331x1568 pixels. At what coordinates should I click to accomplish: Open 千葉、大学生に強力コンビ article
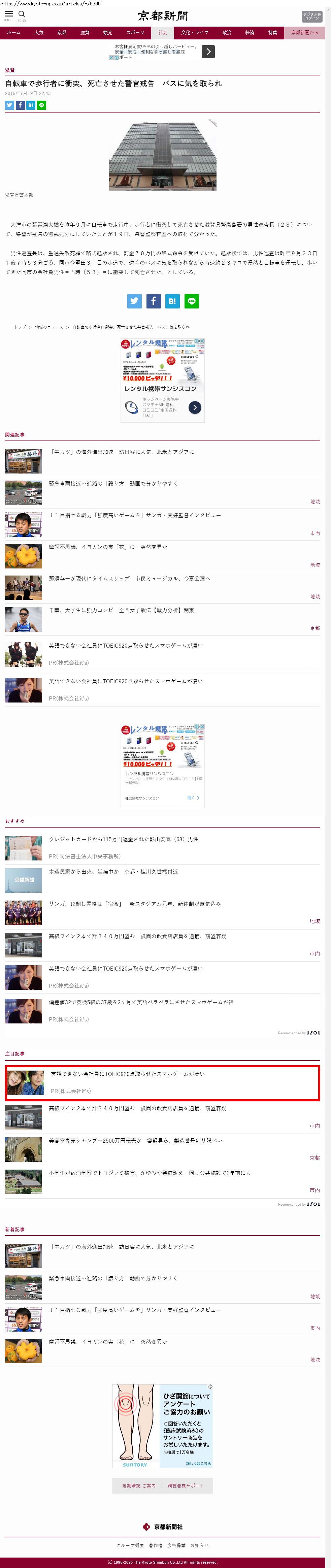tap(121, 610)
